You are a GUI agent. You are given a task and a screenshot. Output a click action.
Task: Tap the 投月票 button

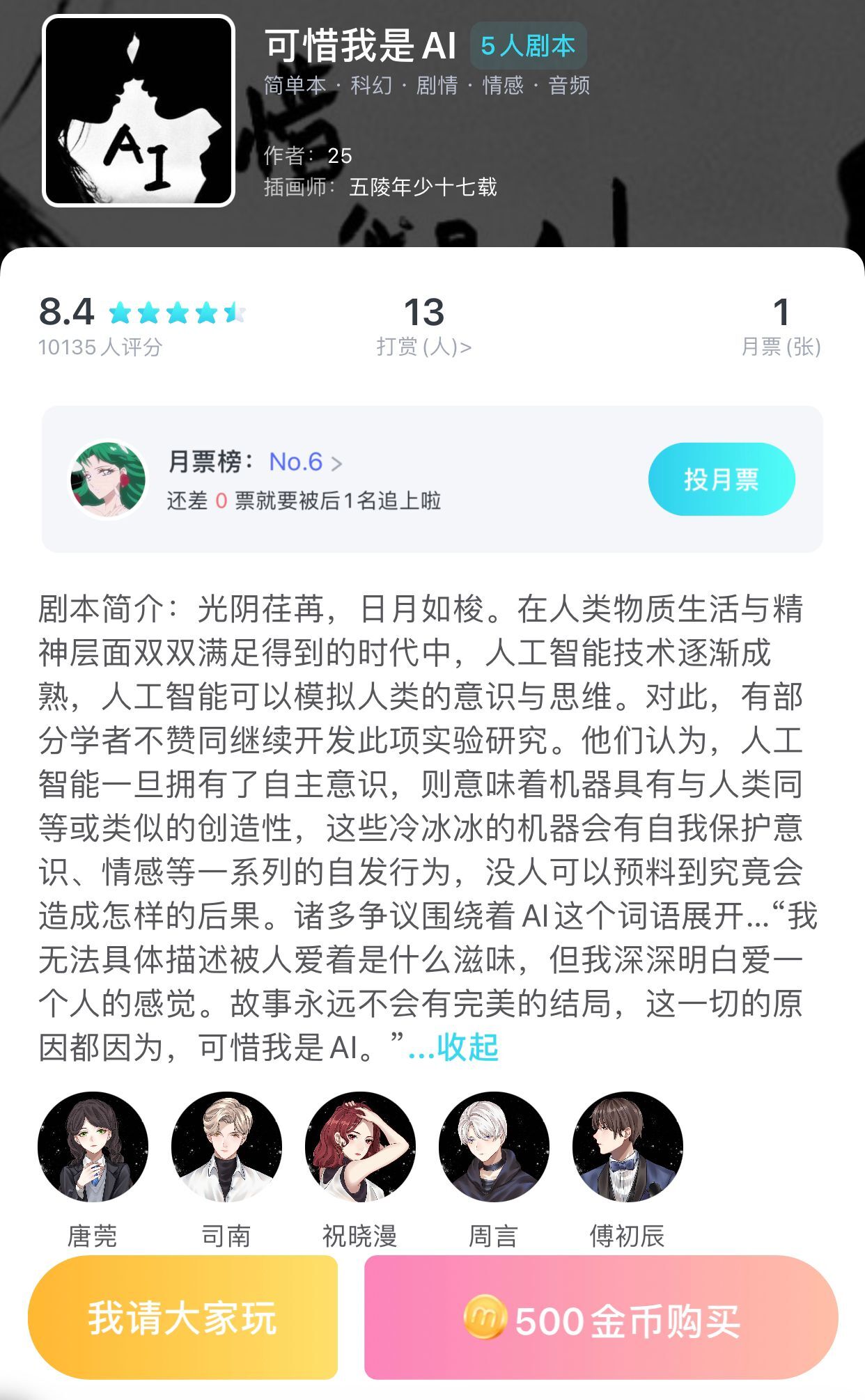721,479
